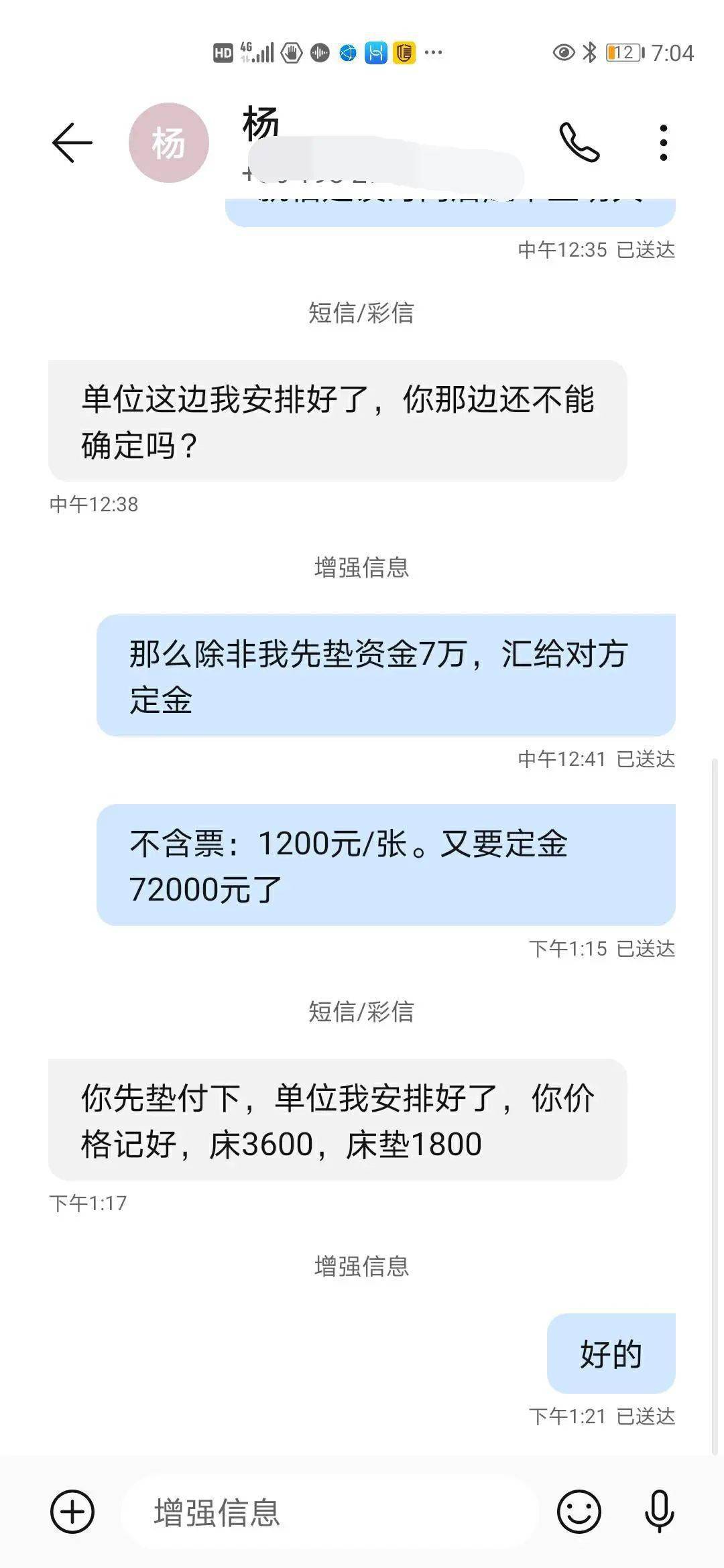Viewport: 724px width, 1568px height.
Task: Open contact avatar 杨
Action: tap(168, 143)
